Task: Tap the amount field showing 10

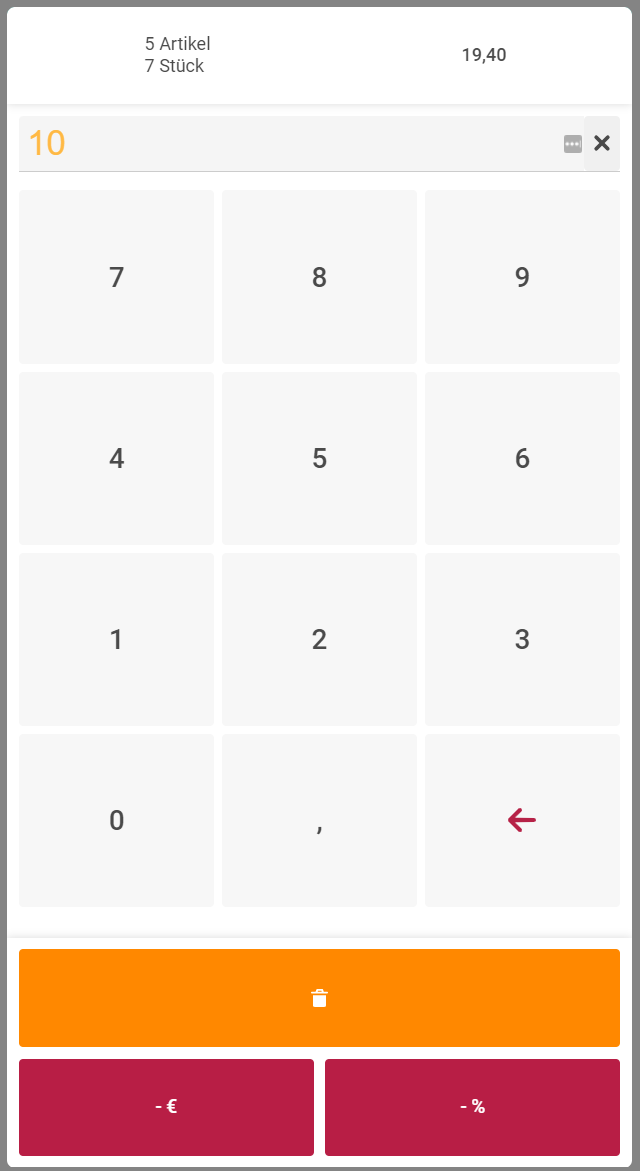Action: pyautogui.click(x=280, y=143)
